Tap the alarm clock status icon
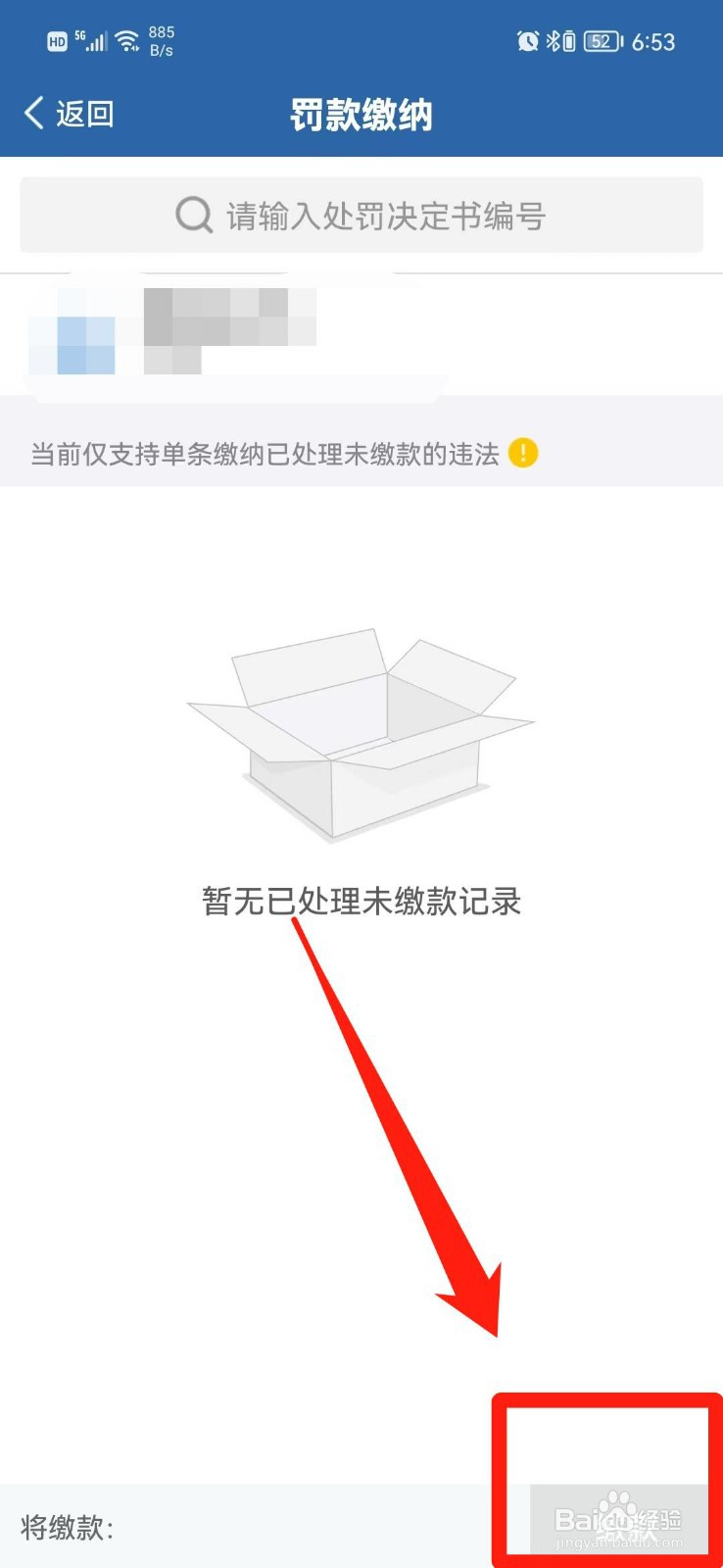This screenshot has width=723, height=1568. (529, 40)
